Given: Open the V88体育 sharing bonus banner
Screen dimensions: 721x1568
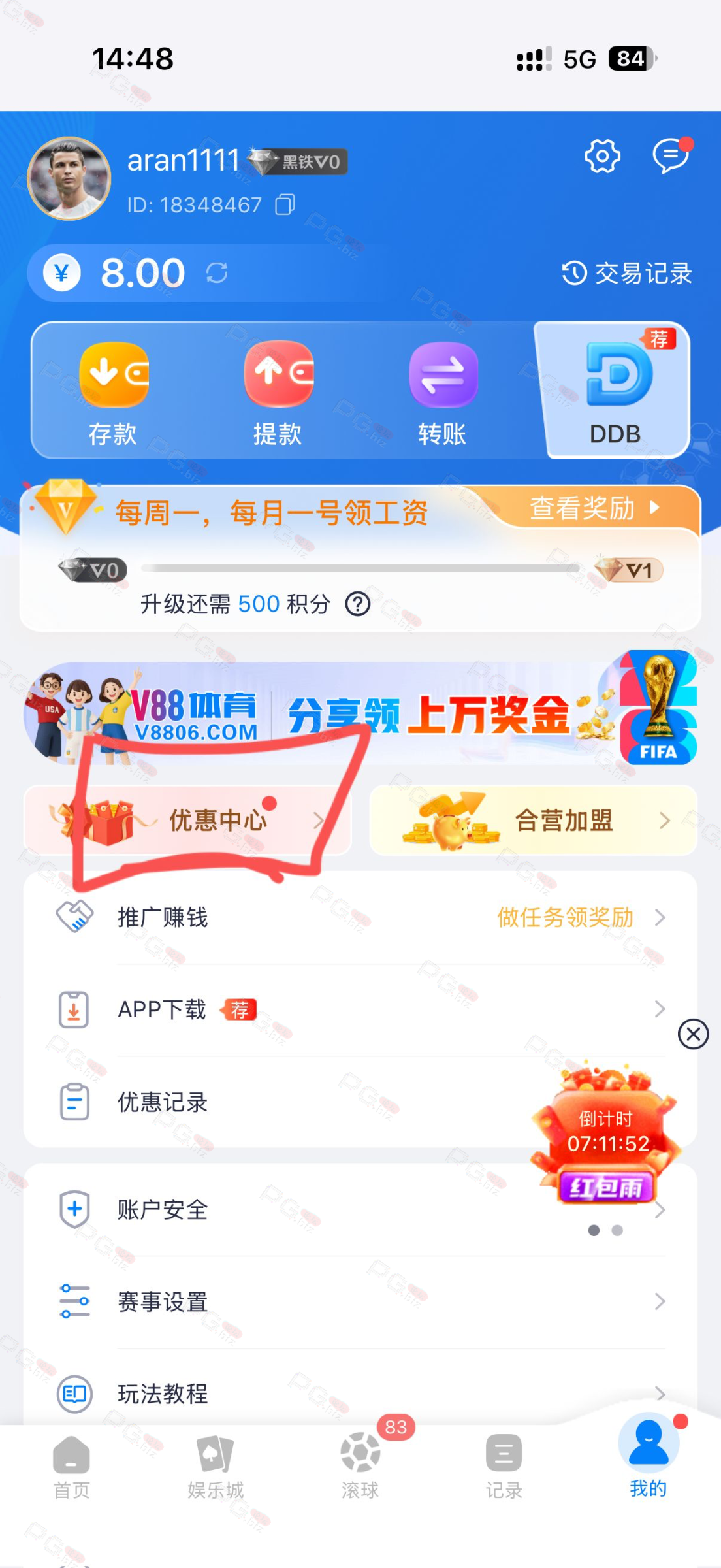Looking at the screenshot, I should click(360, 713).
